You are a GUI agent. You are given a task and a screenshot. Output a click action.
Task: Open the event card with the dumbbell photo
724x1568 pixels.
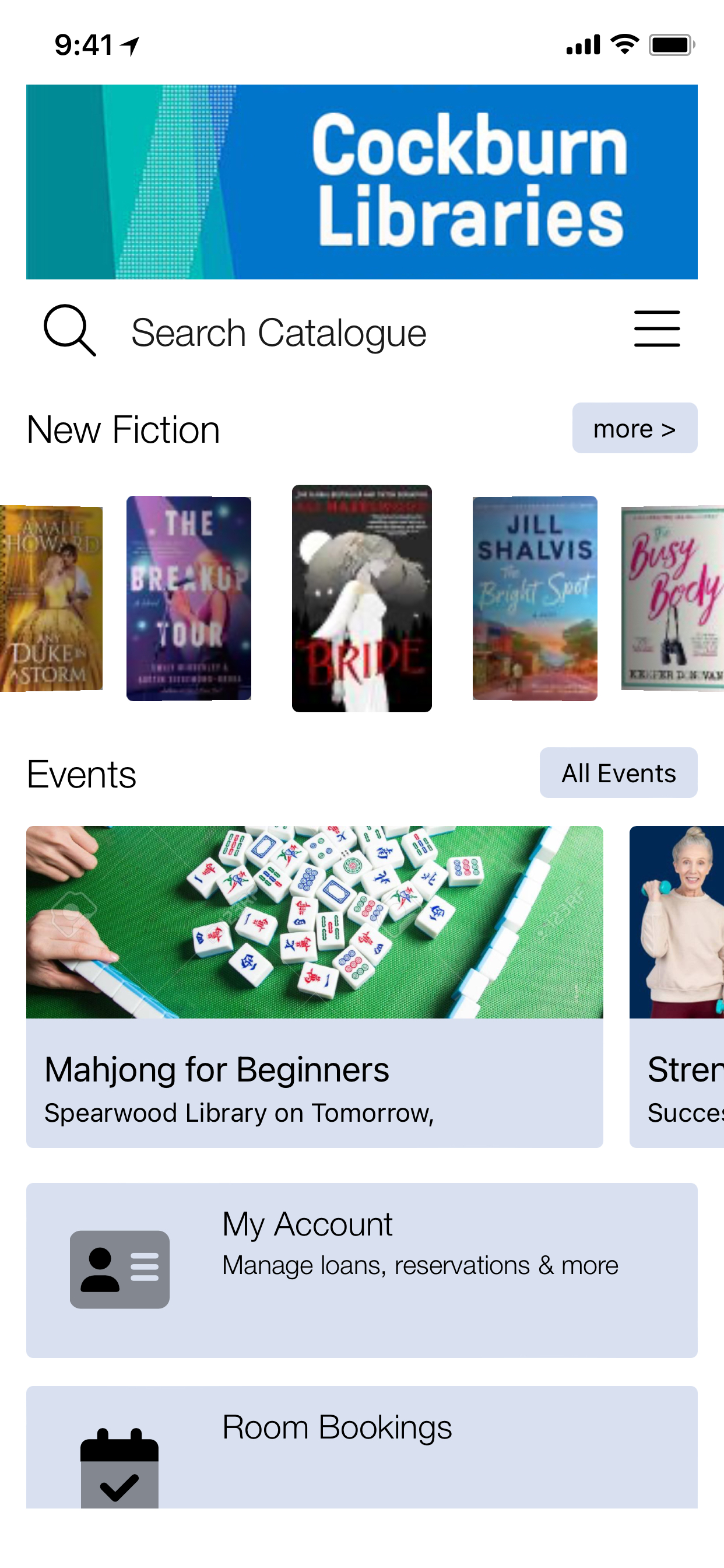677,986
